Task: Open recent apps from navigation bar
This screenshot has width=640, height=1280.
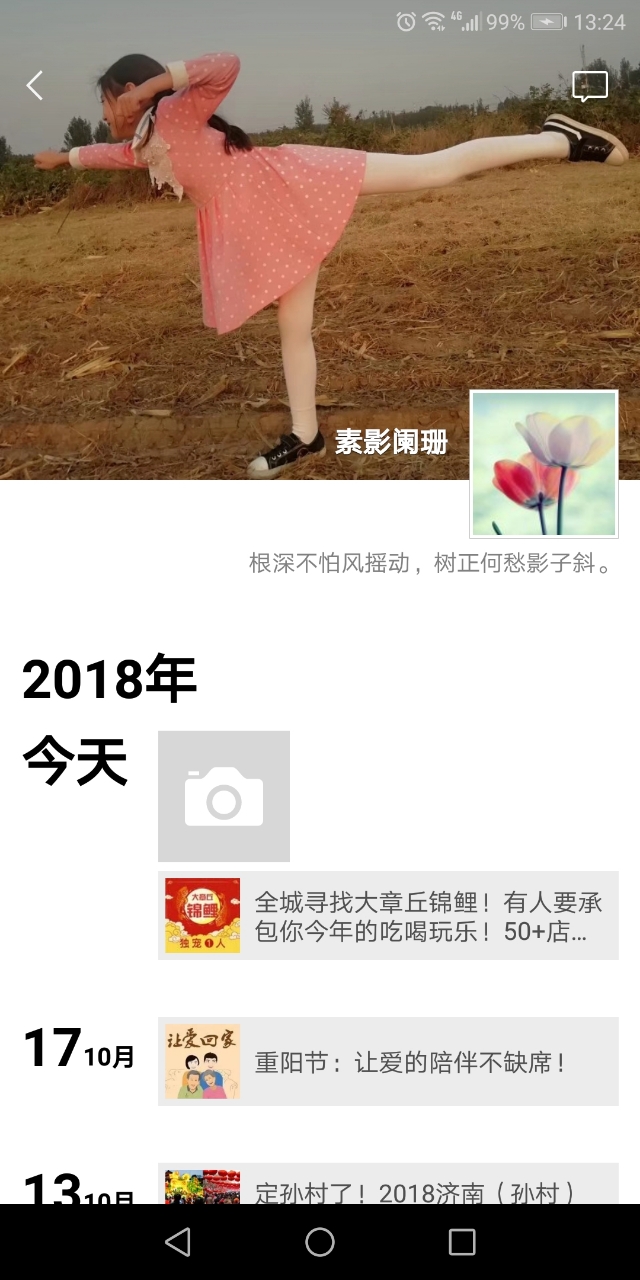Action: coord(462,1242)
